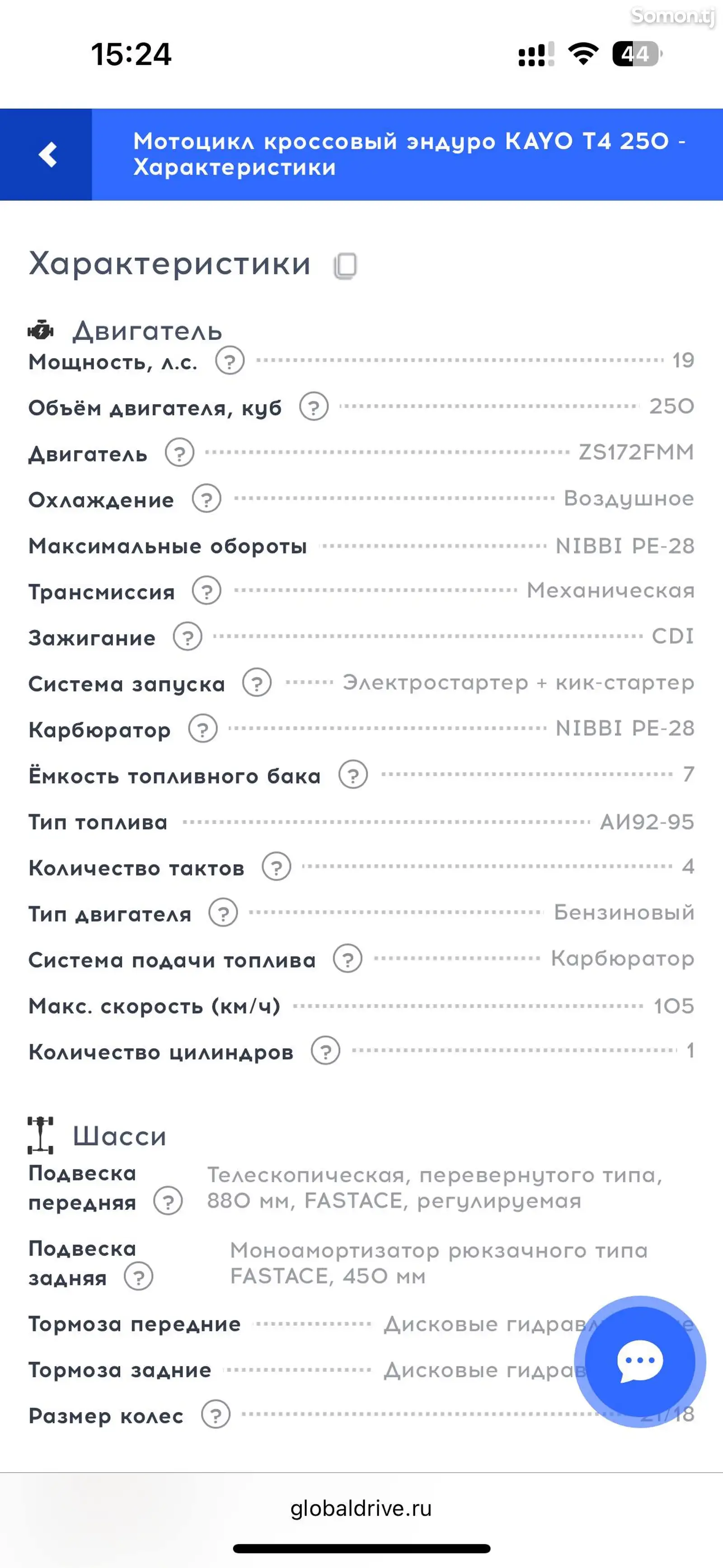Open the hint for Система подачи топлива
The width and height of the screenshot is (723, 1568).
tap(347, 959)
